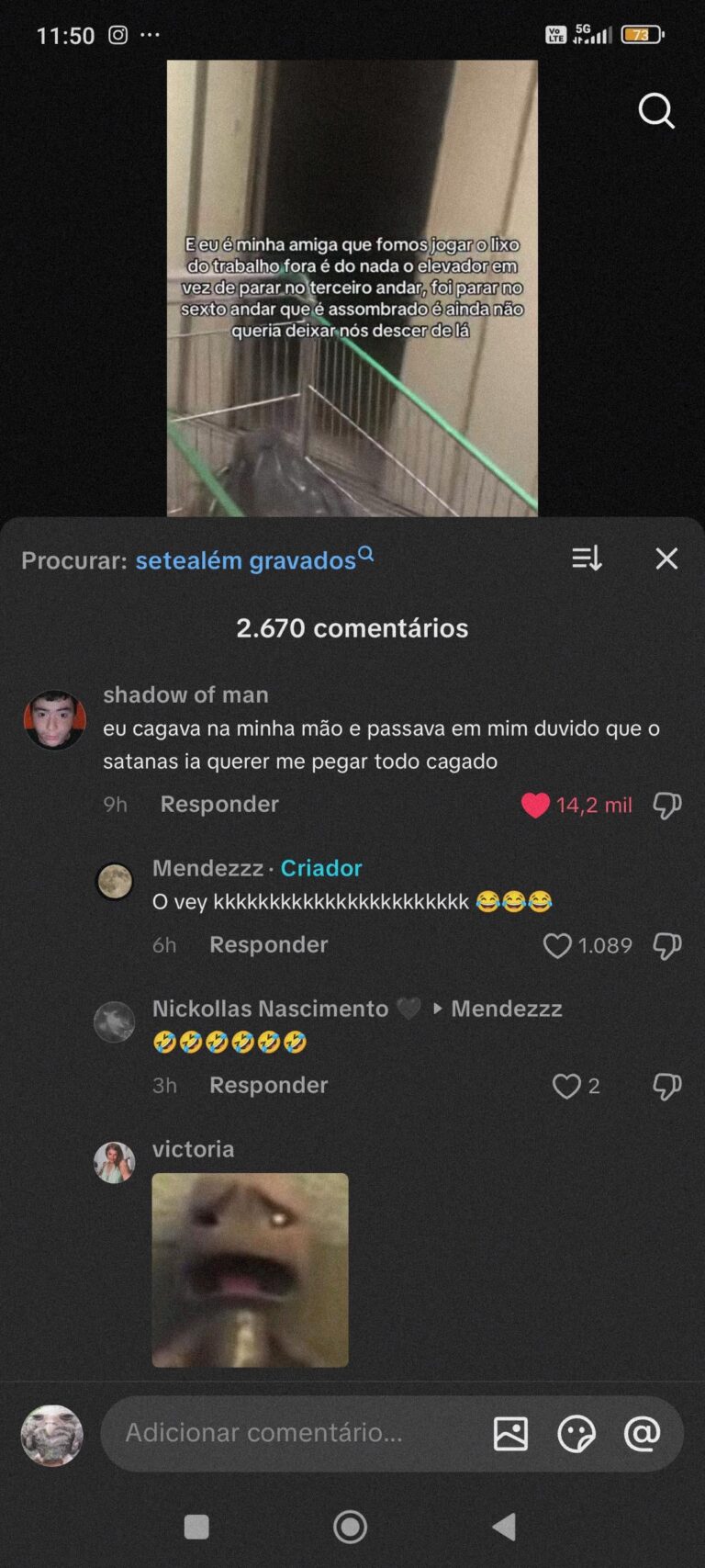Dislike Mendezzz's creator reply
Viewport: 705px width, 1568px height.
click(x=666, y=946)
